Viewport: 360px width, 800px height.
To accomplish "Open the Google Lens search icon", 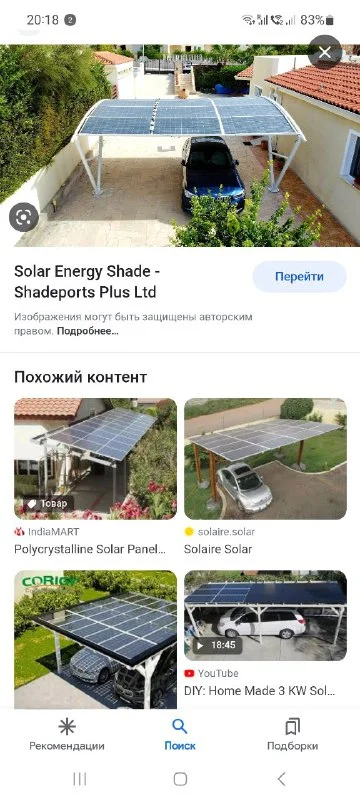I will 24,217.
